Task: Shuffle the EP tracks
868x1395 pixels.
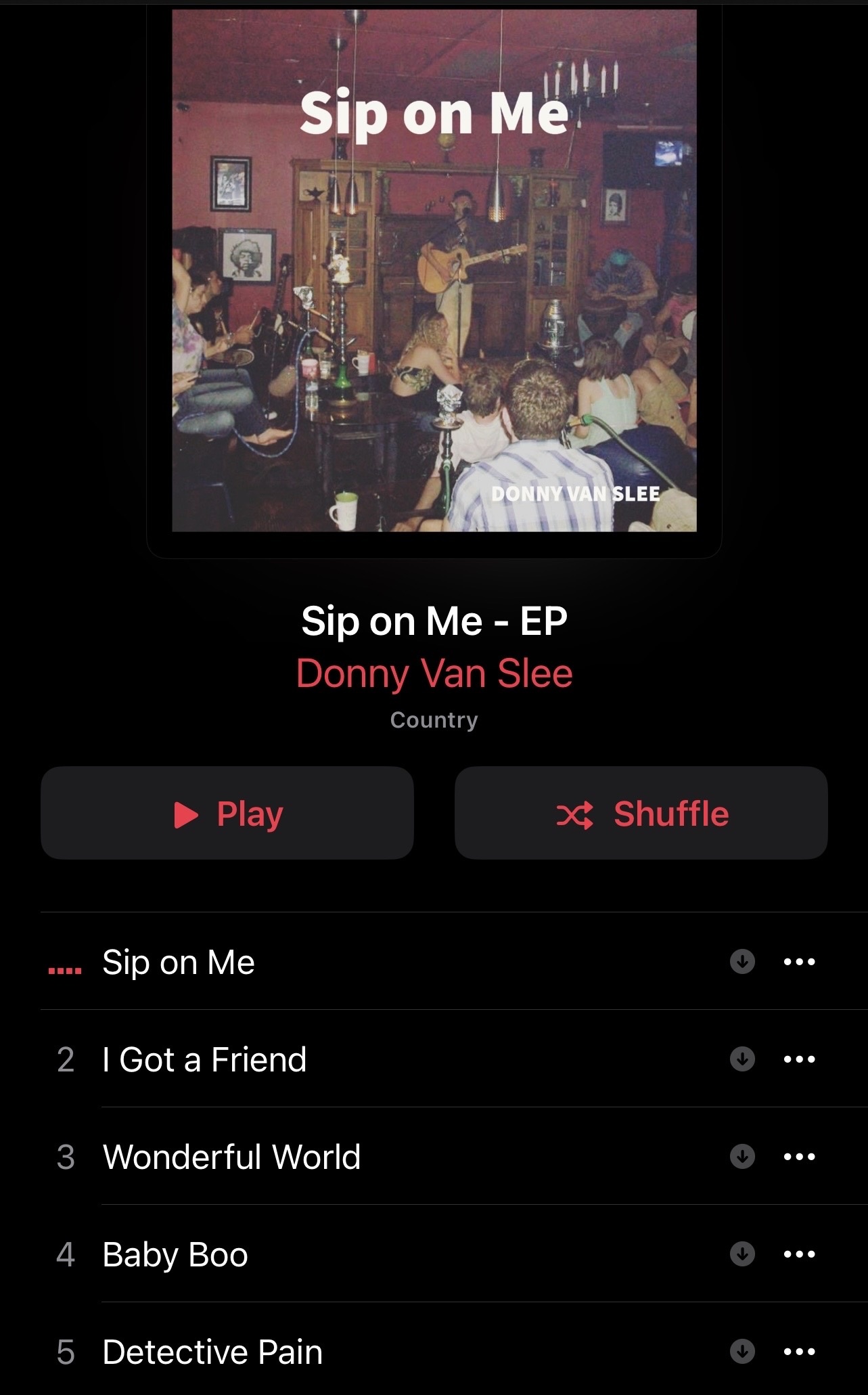Action: [641, 813]
